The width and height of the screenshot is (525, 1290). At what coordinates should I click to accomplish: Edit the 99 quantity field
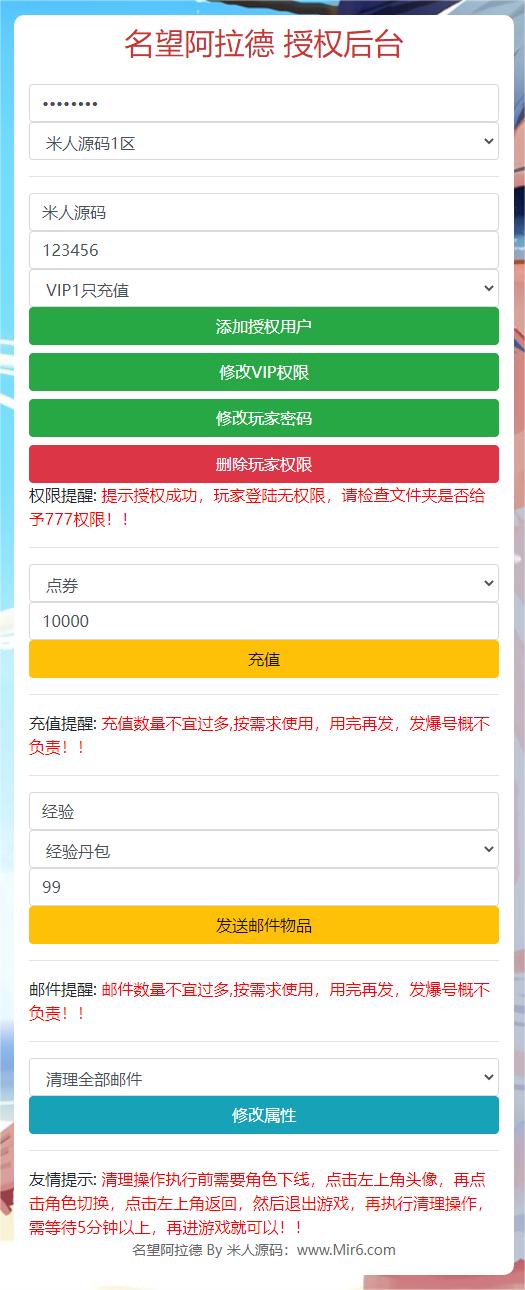(264, 887)
